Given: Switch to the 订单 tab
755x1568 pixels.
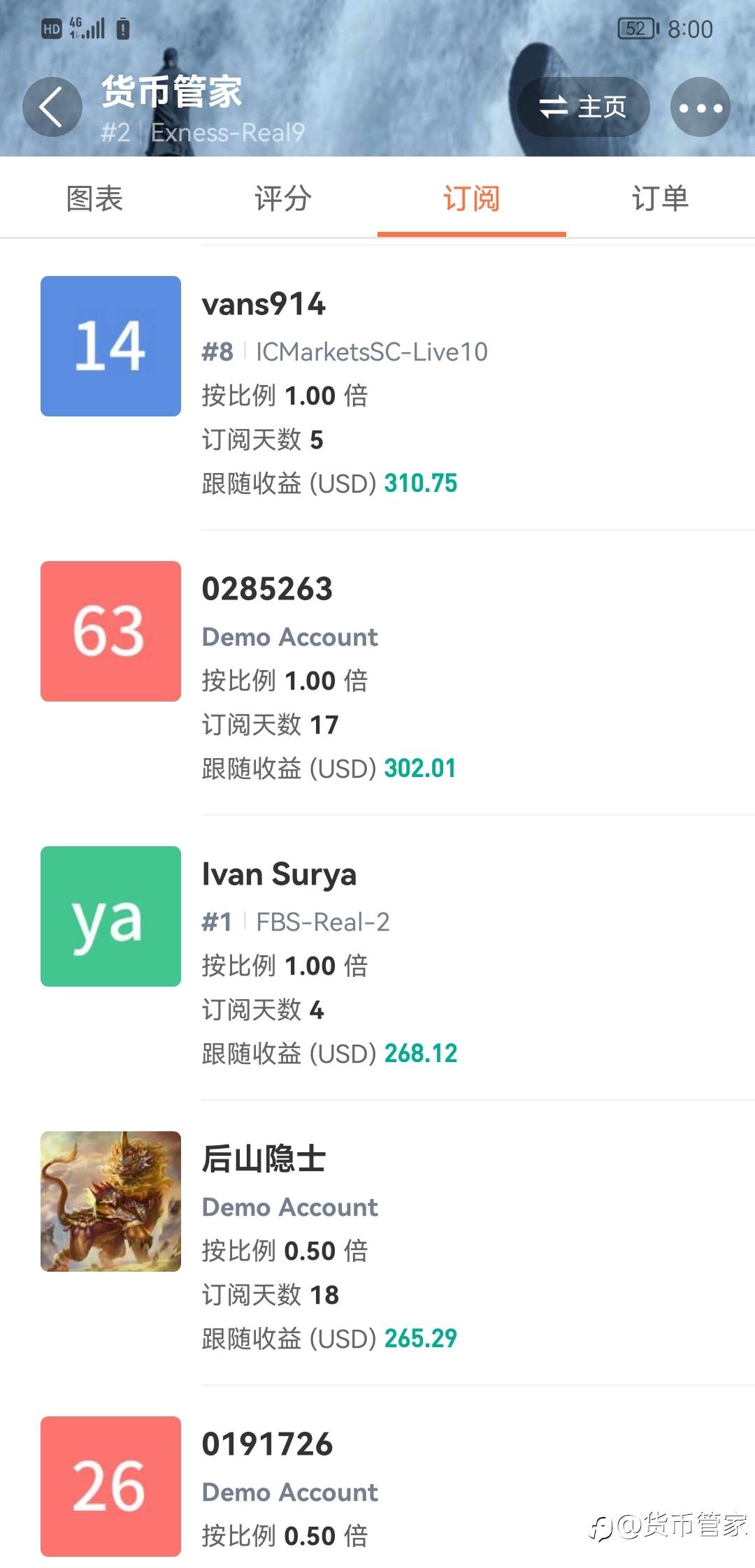Looking at the screenshot, I should [661, 198].
